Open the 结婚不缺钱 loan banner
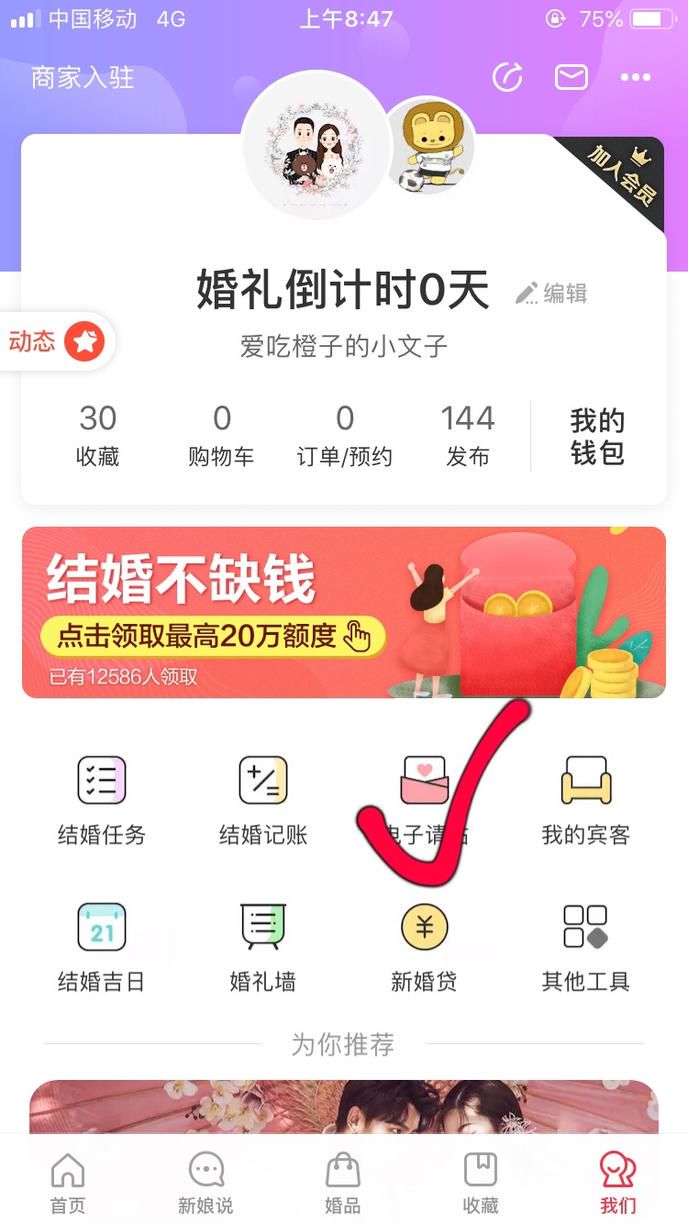This screenshot has height=1224, width=688. pyautogui.click(x=343, y=612)
